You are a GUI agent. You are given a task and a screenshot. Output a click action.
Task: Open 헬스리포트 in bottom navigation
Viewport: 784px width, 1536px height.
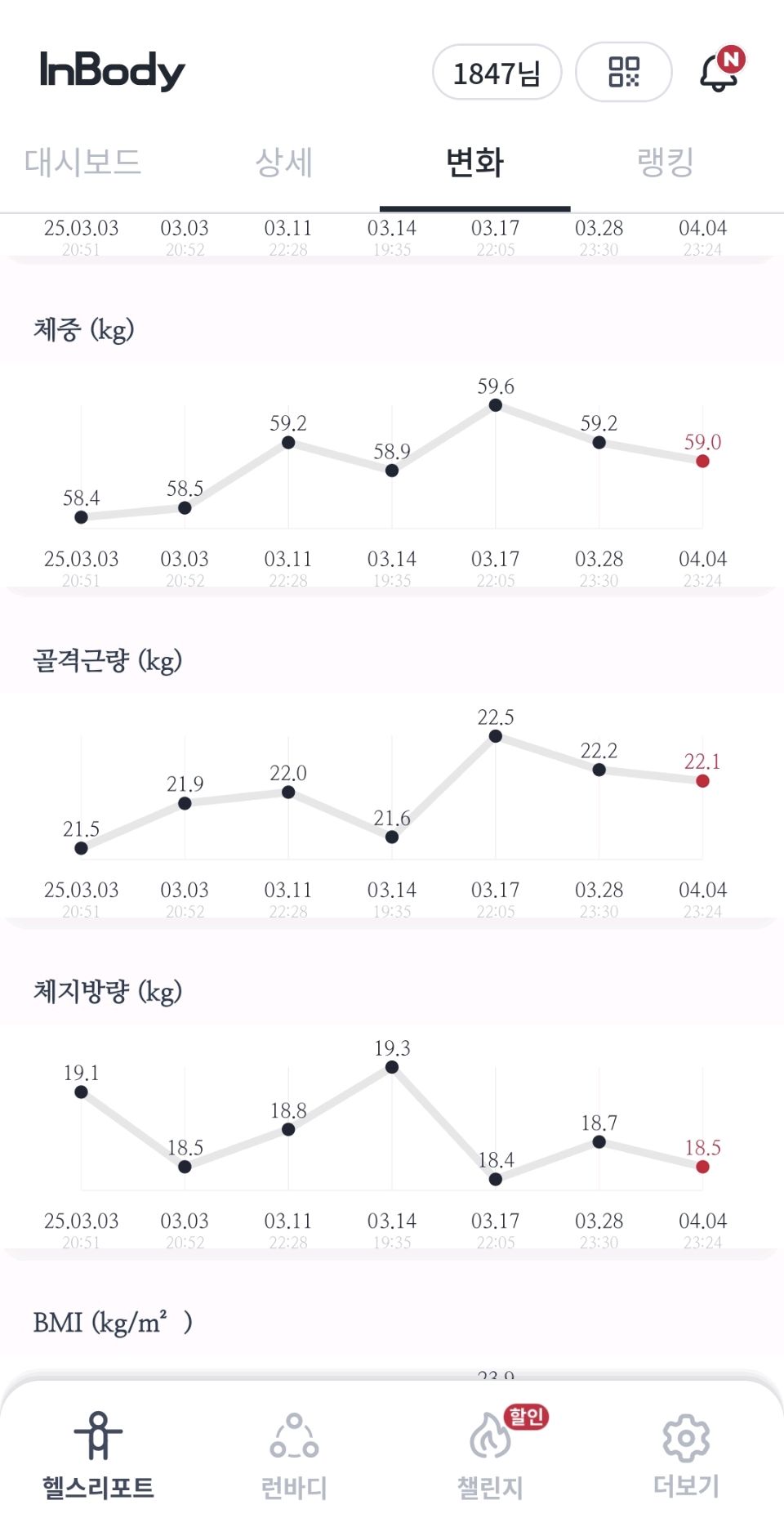pos(98,1456)
